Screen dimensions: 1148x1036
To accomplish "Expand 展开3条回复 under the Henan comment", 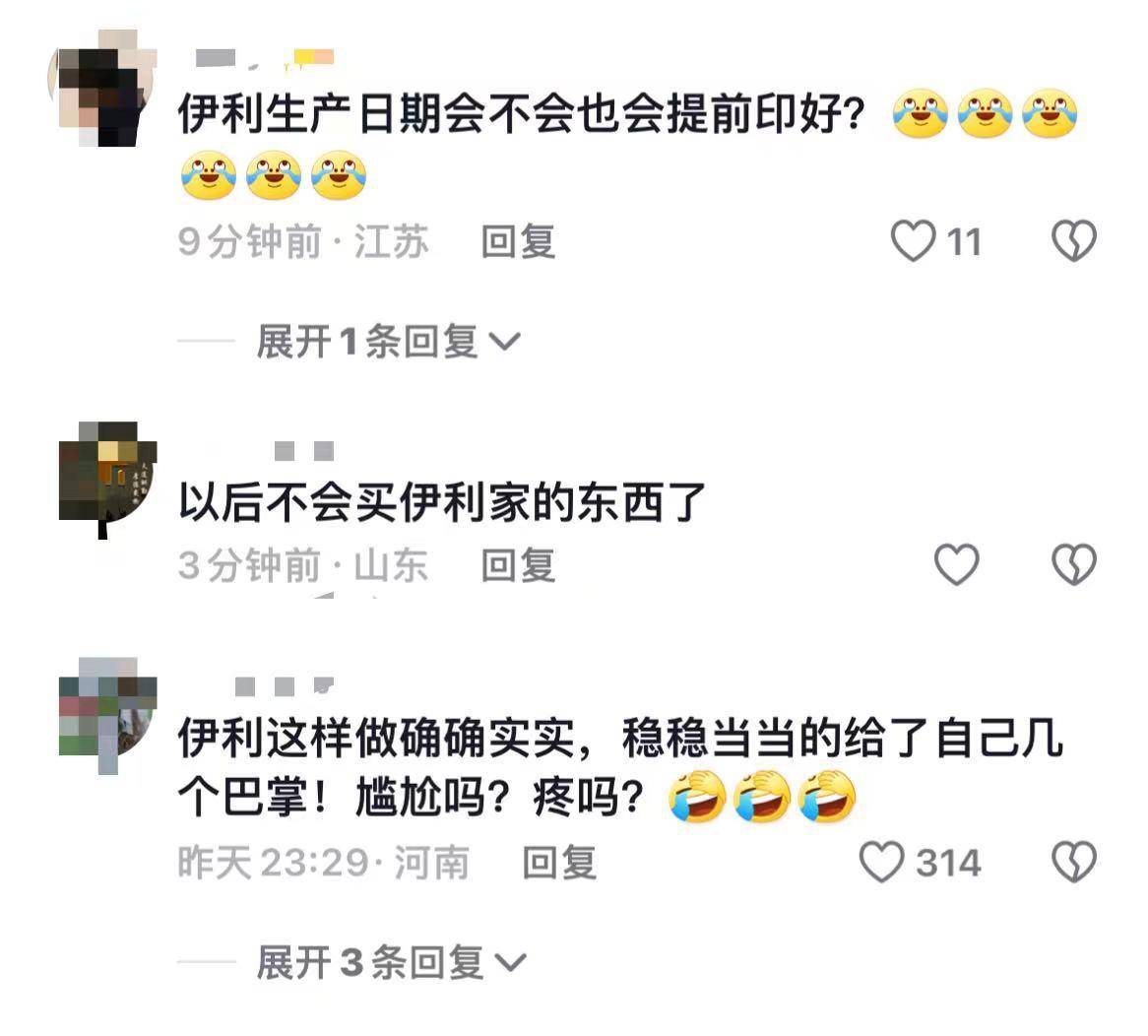I will click(x=391, y=962).
